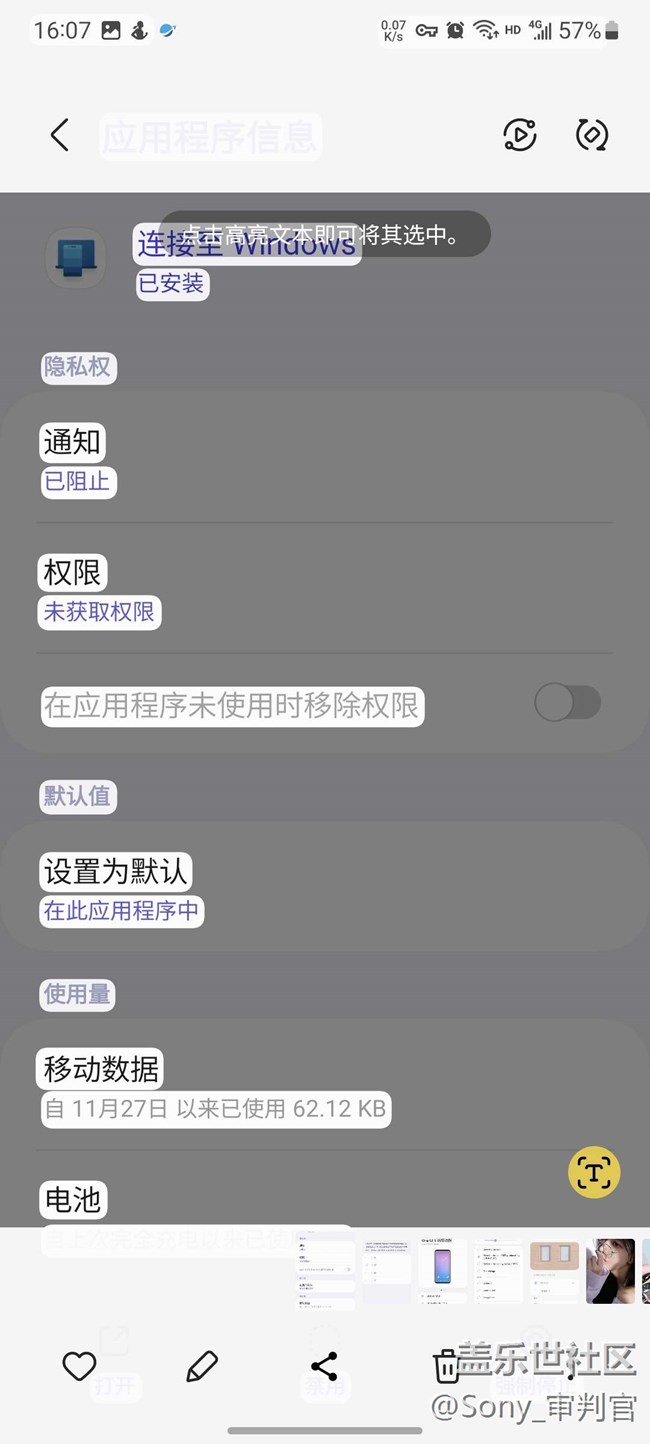Delete this image with the trash icon
The height and width of the screenshot is (1444, 650).
coord(445,1366)
